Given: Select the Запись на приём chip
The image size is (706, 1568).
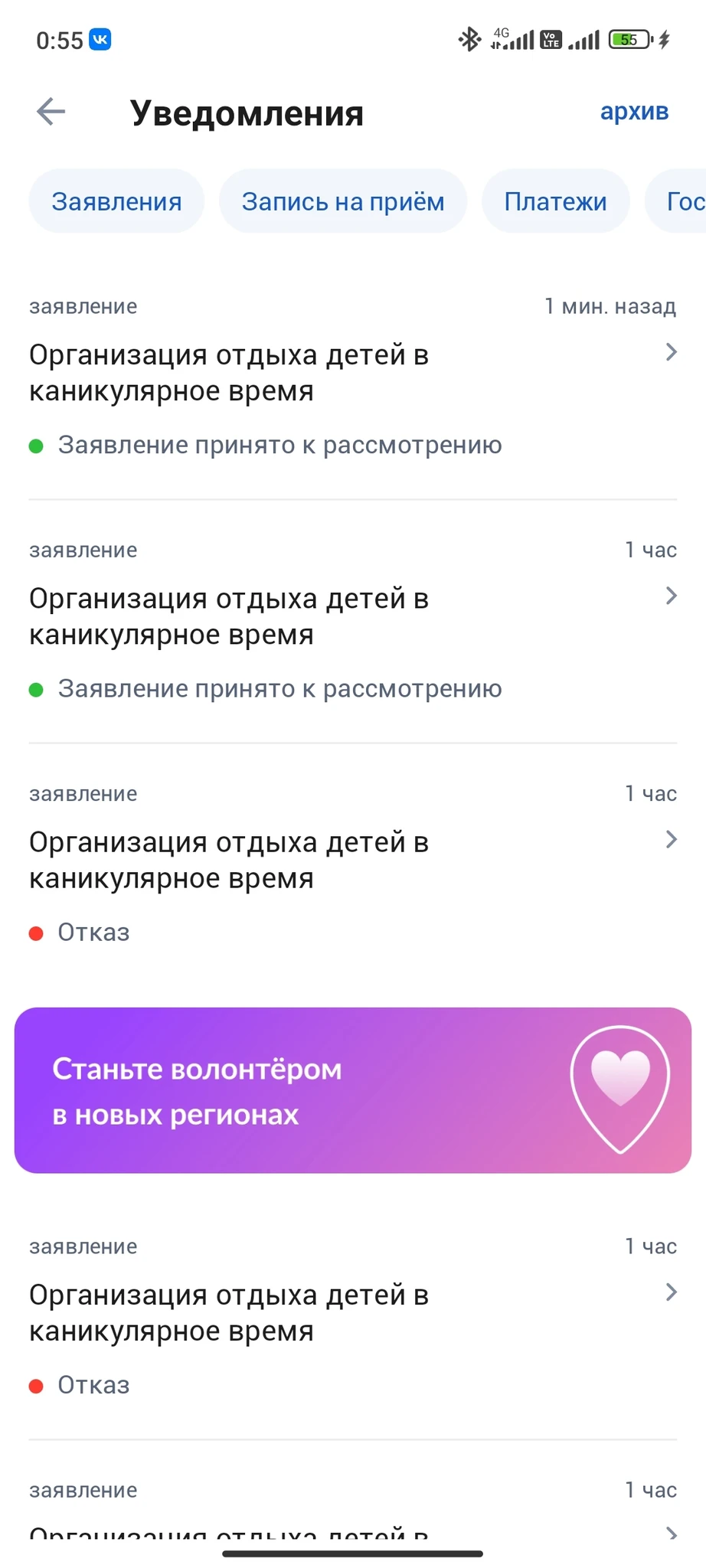Looking at the screenshot, I should click(x=343, y=201).
